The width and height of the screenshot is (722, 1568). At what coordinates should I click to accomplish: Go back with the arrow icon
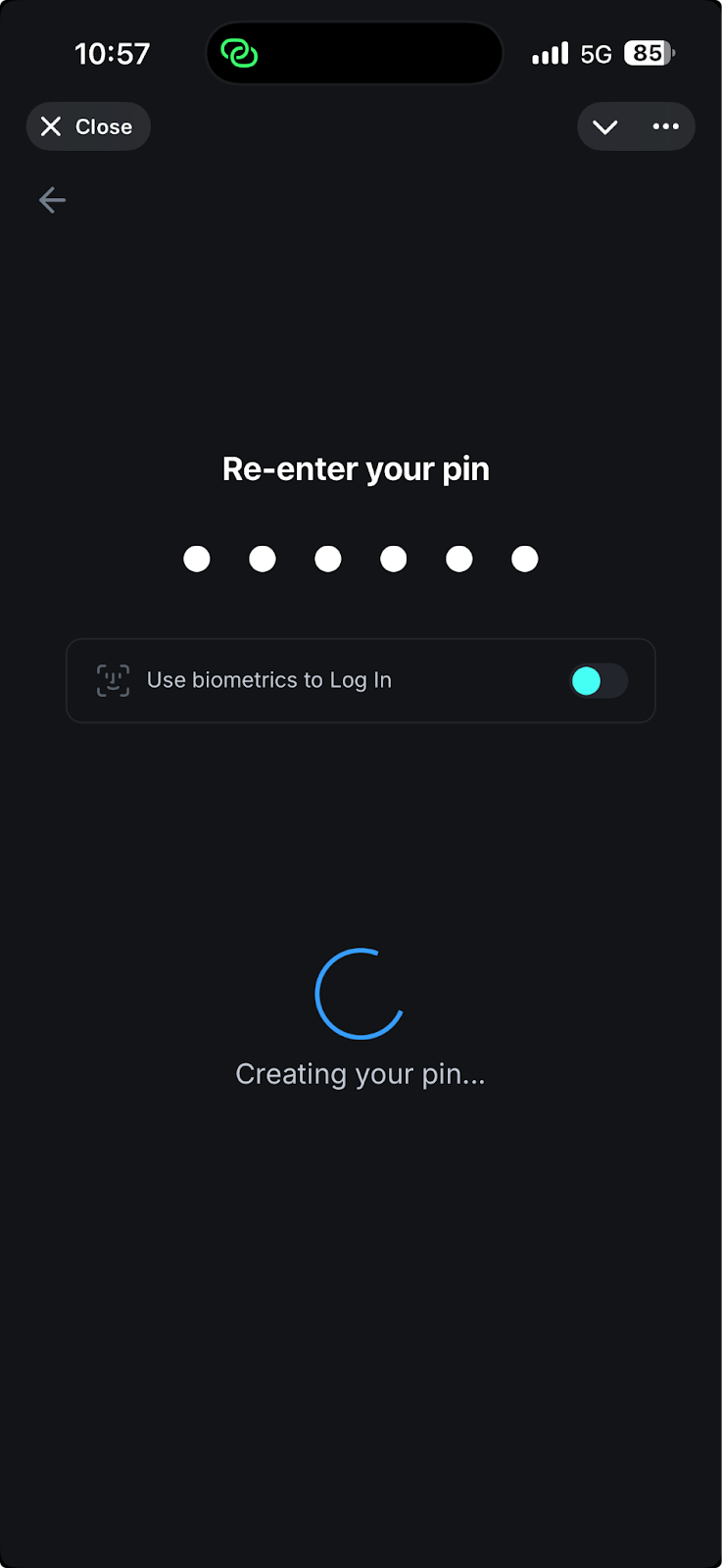click(x=52, y=200)
